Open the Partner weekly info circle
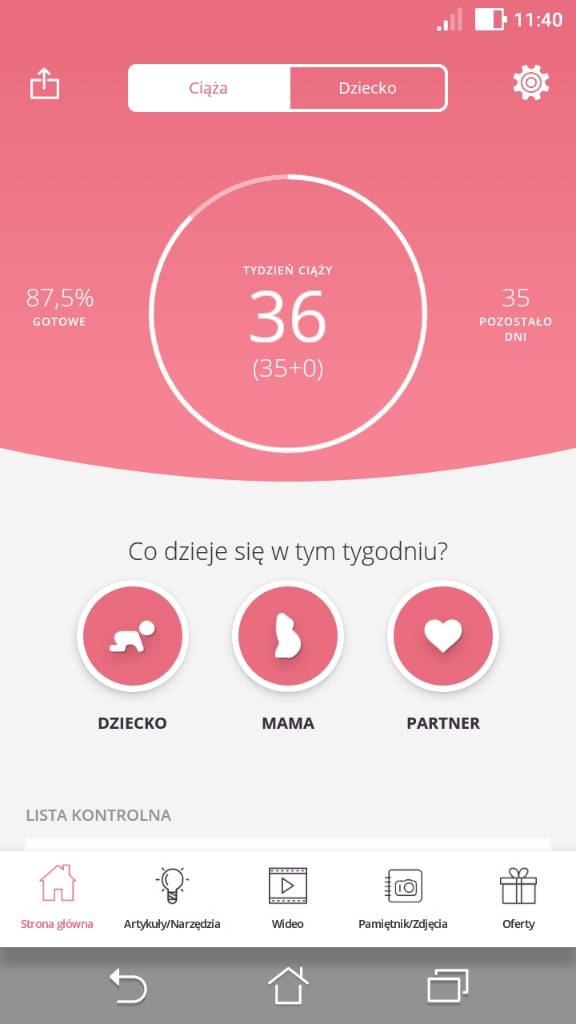The image size is (576, 1024). click(443, 636)
